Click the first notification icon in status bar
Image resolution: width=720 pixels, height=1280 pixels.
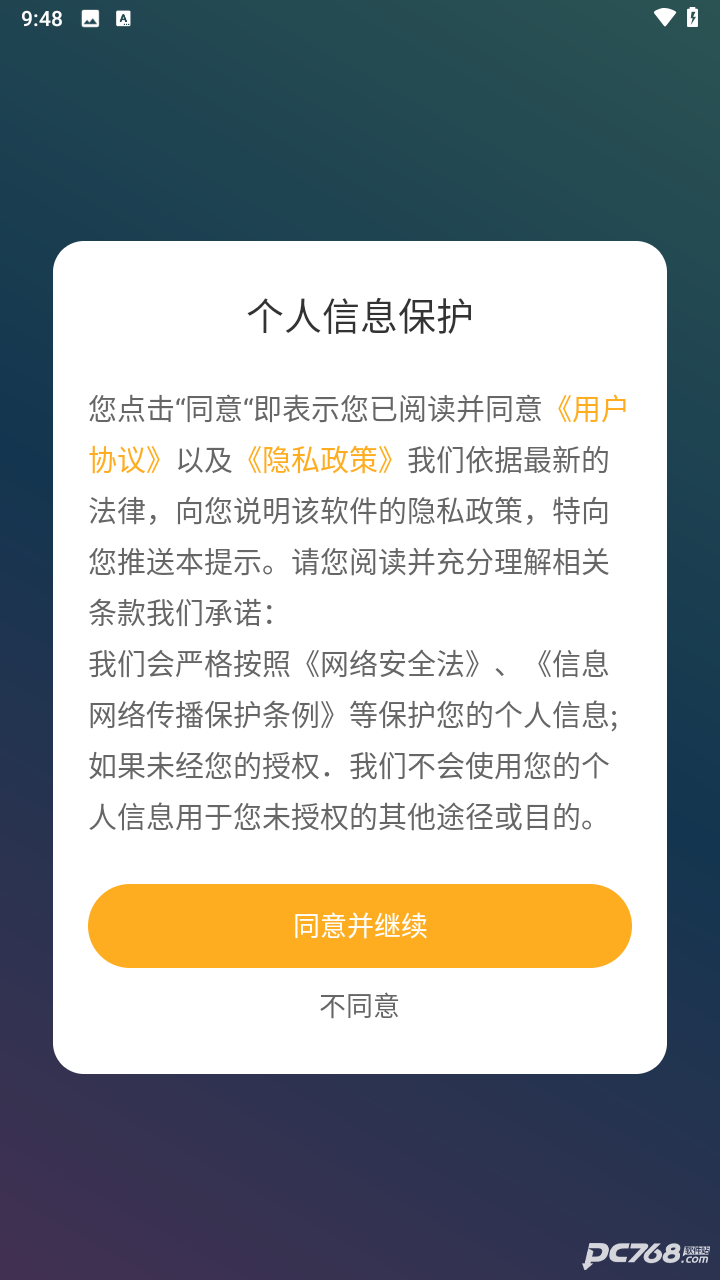click(90, 17)
